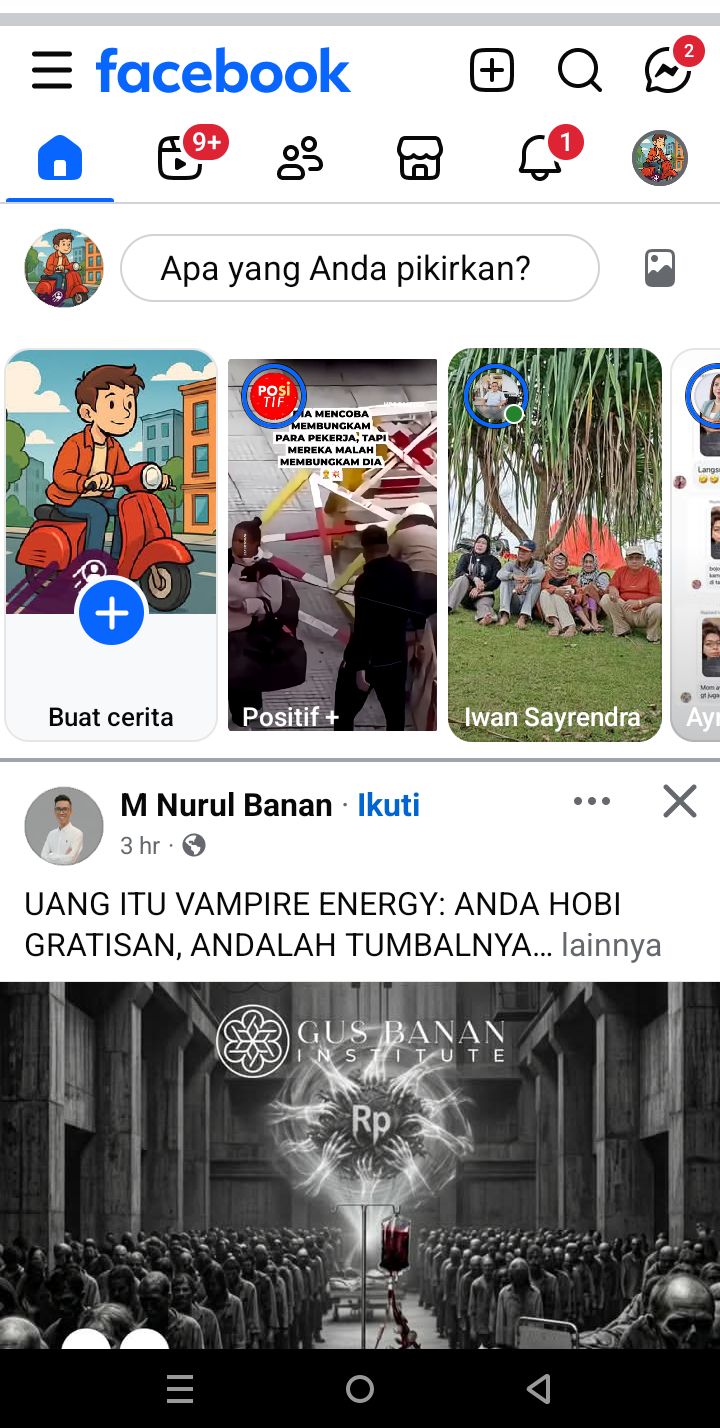Switch to the Home tab

tap(60, 159)
